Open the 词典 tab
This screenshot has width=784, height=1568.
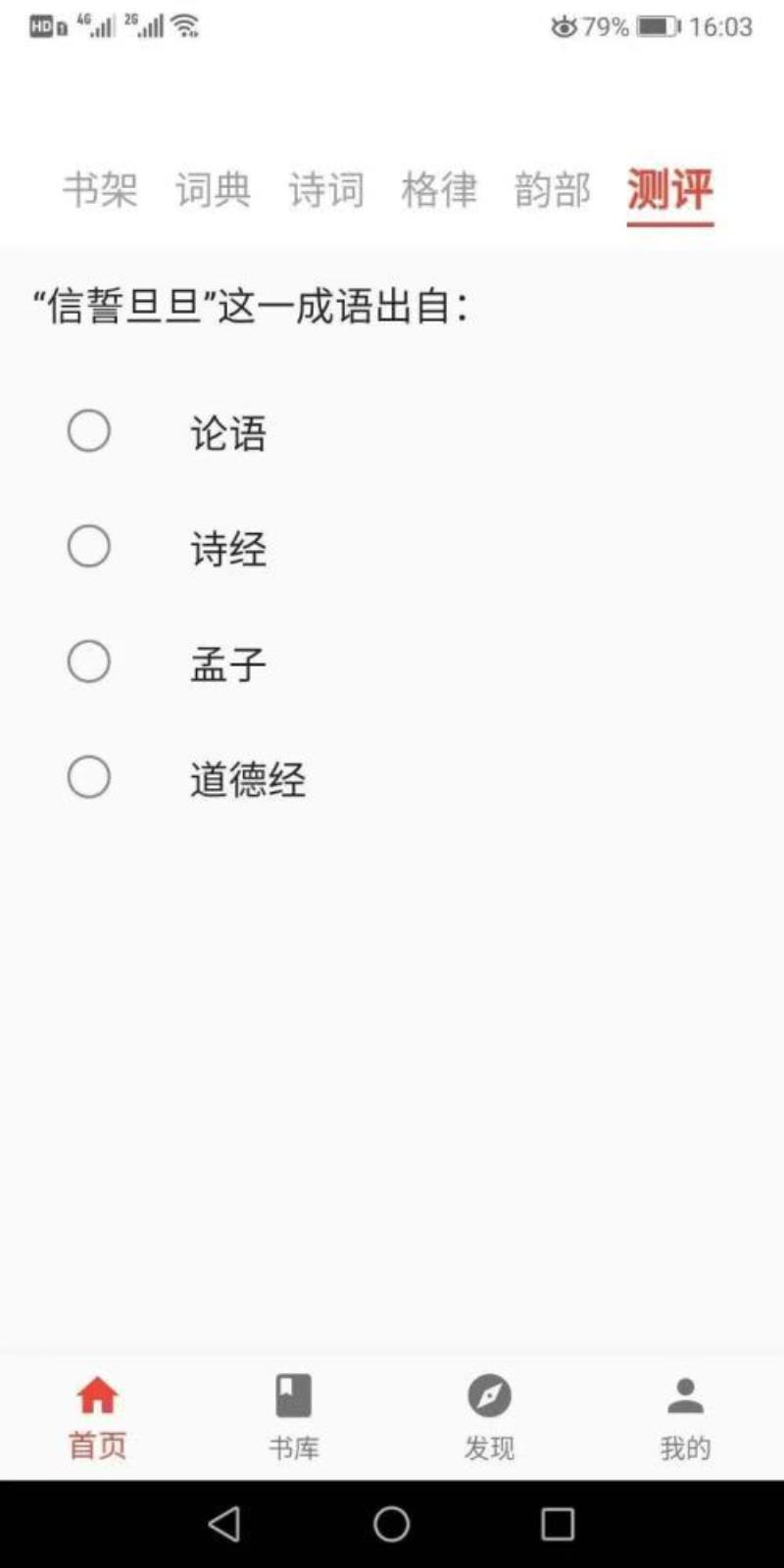(213, 189)
